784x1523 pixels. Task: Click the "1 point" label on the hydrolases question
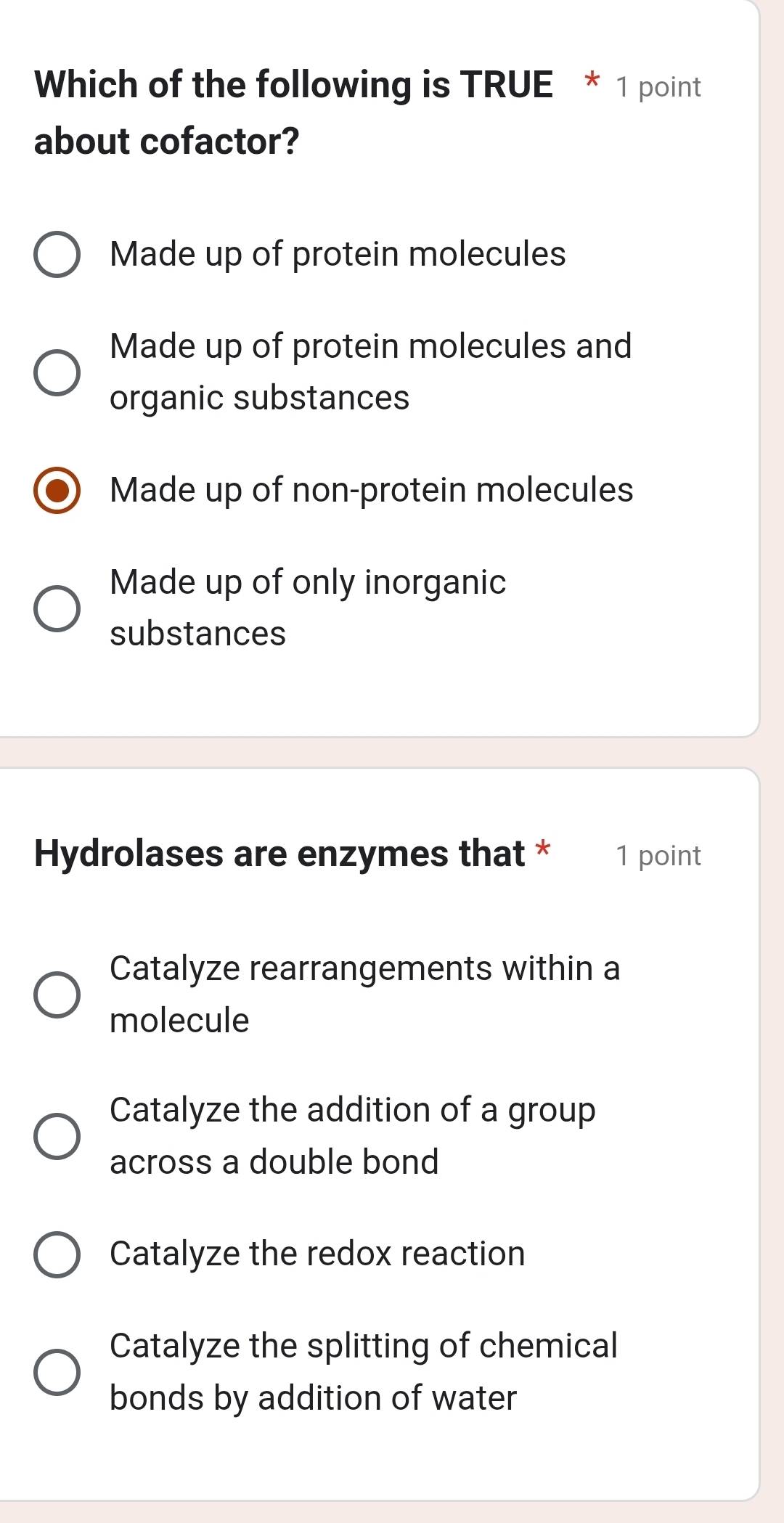click(657, 857)
